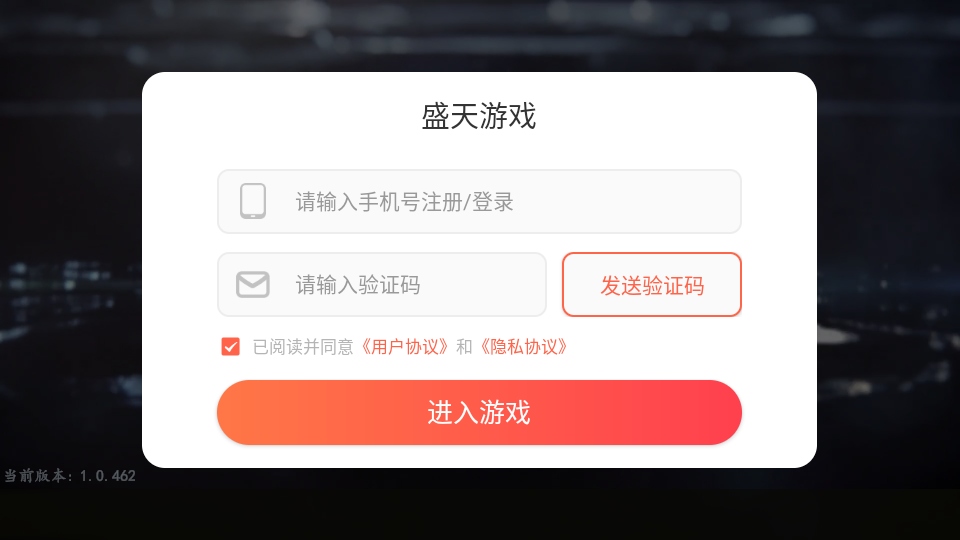Viewport: 960px width, 540px height.
Task: Tap 进入游戏 to enter the game
Action: (x=479, y=412)
